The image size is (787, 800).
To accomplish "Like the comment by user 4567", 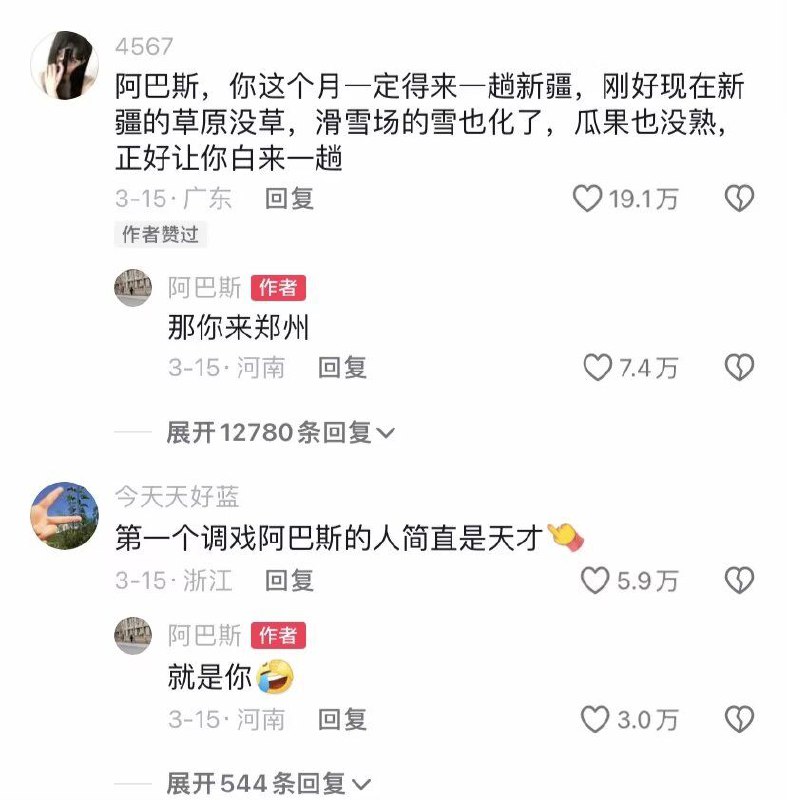I will tap(588, 198).
